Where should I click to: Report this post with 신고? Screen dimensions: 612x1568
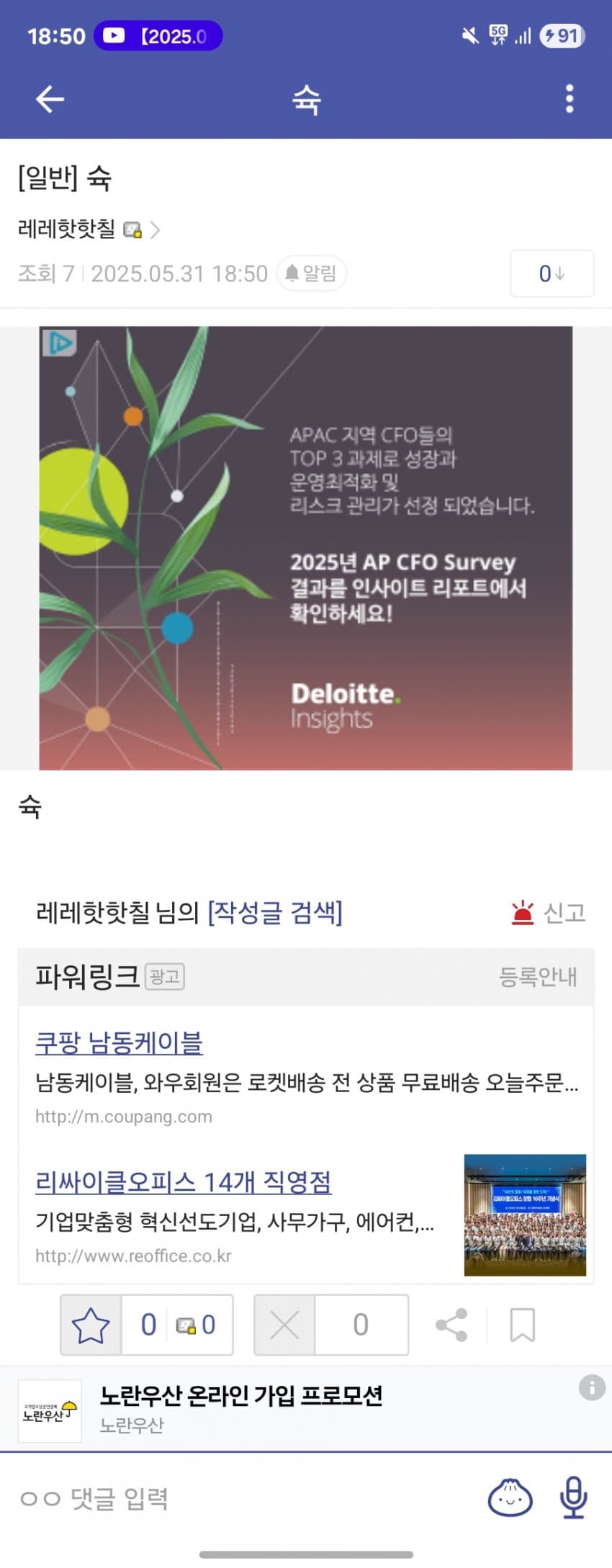pos(549,912)
